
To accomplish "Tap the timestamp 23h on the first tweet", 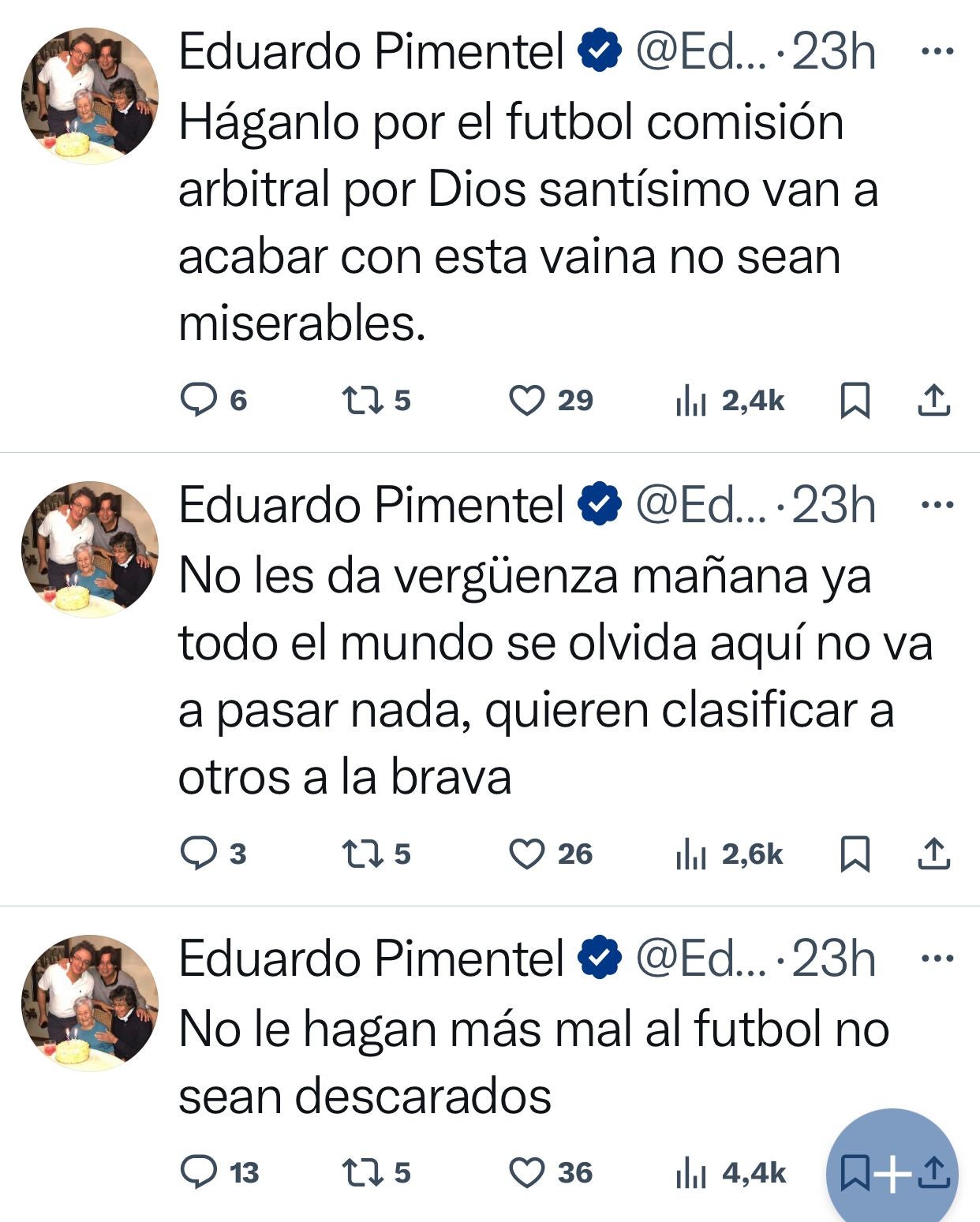I will 832,49.
